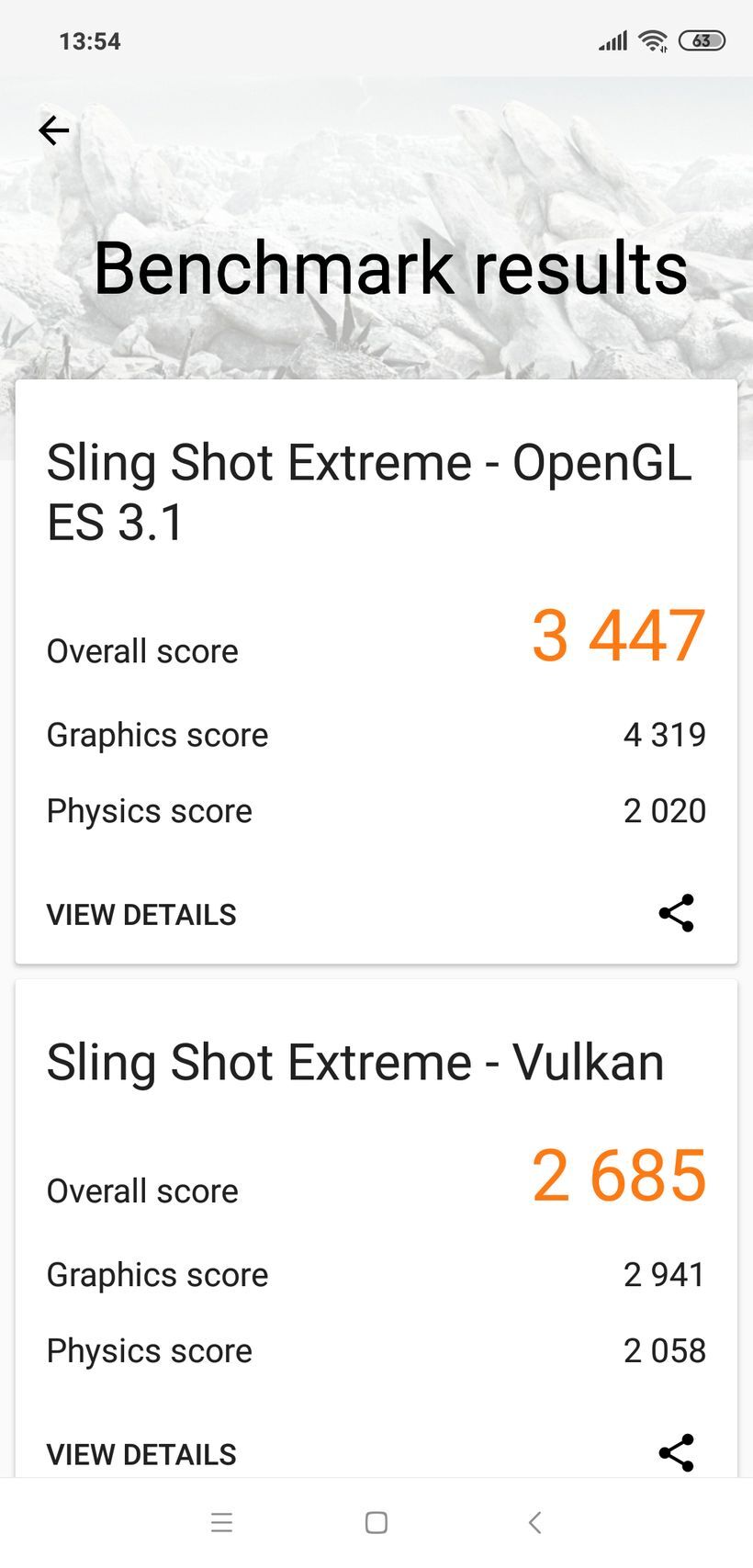Tap the Vulkan Graphics score 2 941
Viewport: 753px width, 1568px height.
pyautogui.click(x=665, y=1274)
